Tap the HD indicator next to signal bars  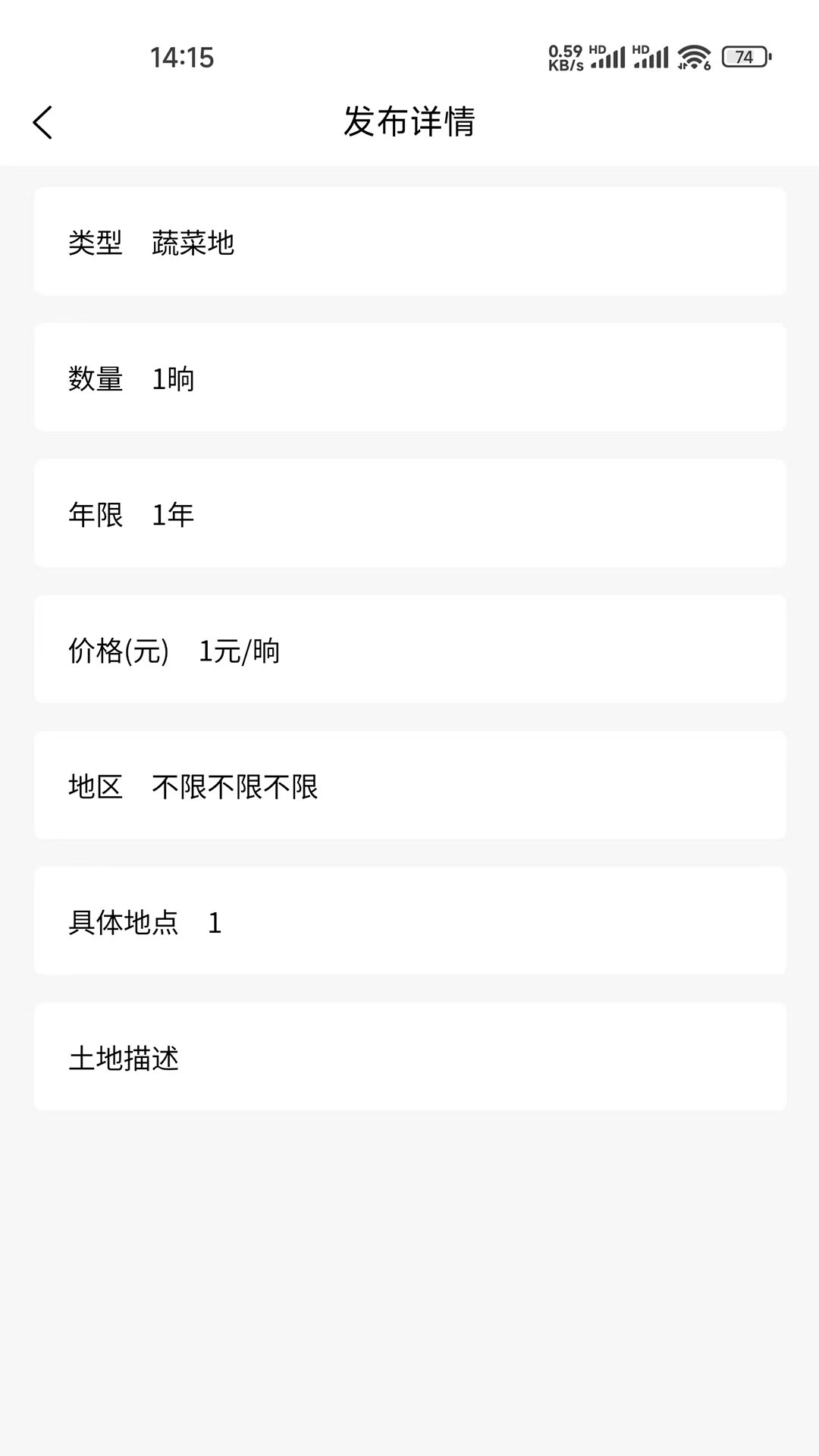(x=597, y=49)
